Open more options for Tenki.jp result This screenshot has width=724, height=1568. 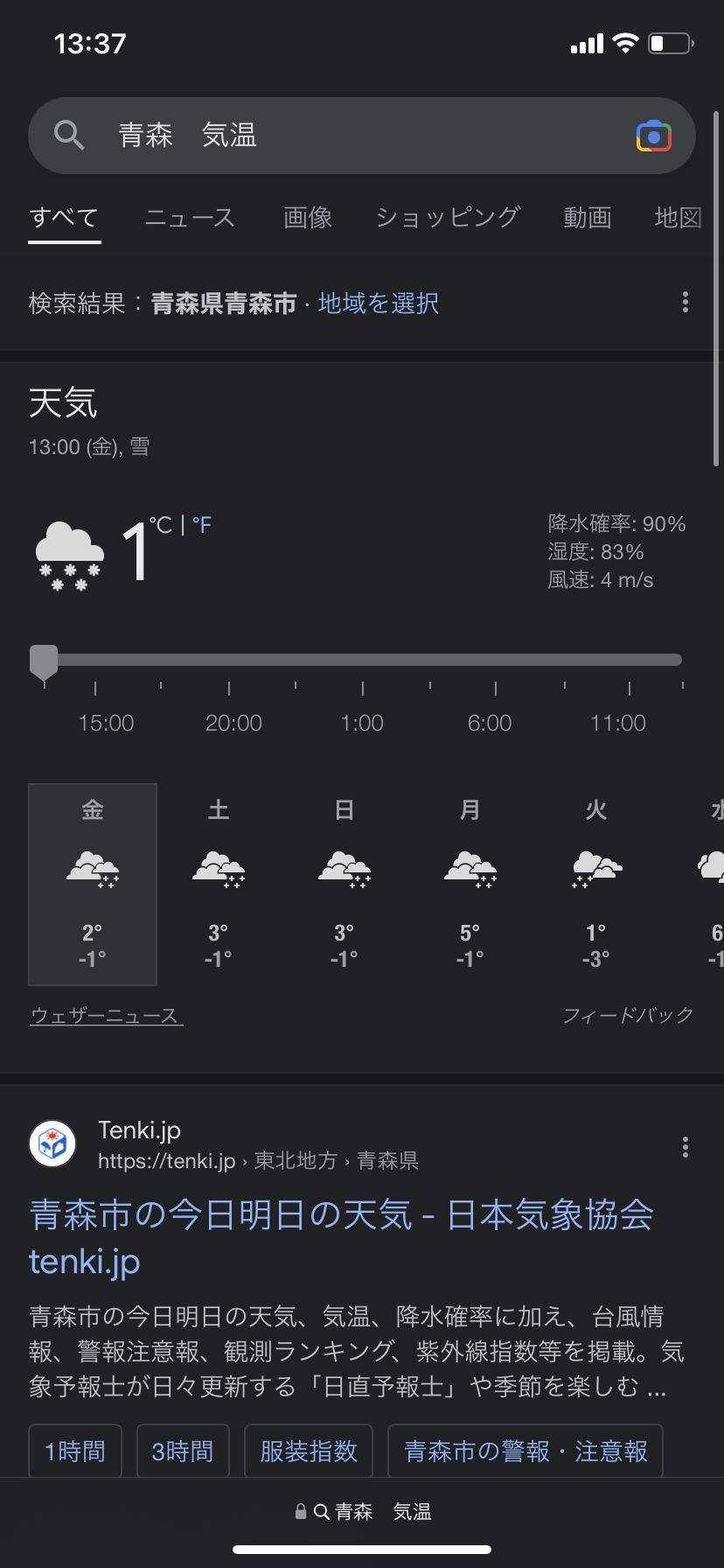tap(685, 1146)
